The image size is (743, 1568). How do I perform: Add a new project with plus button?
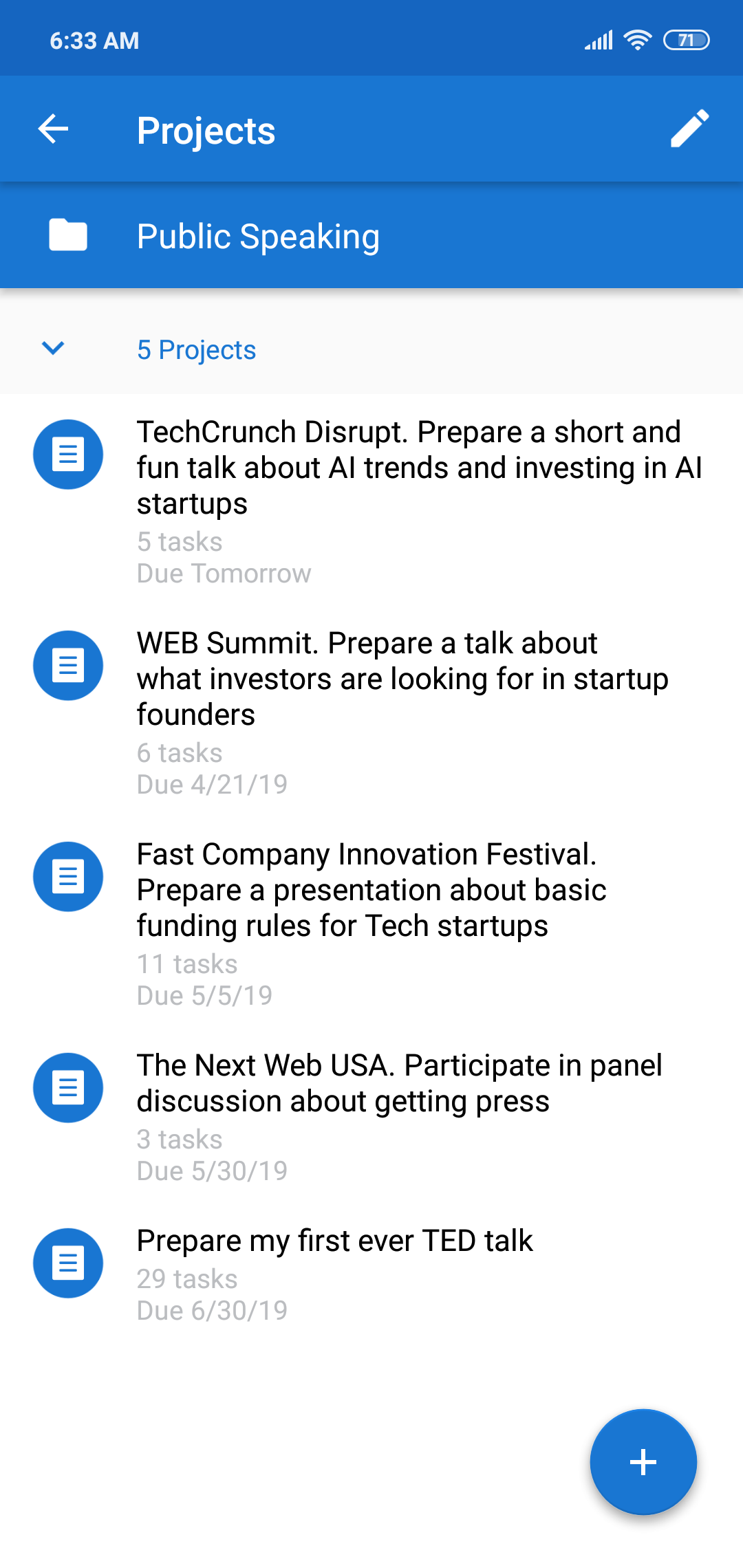tap(643, 1462)
